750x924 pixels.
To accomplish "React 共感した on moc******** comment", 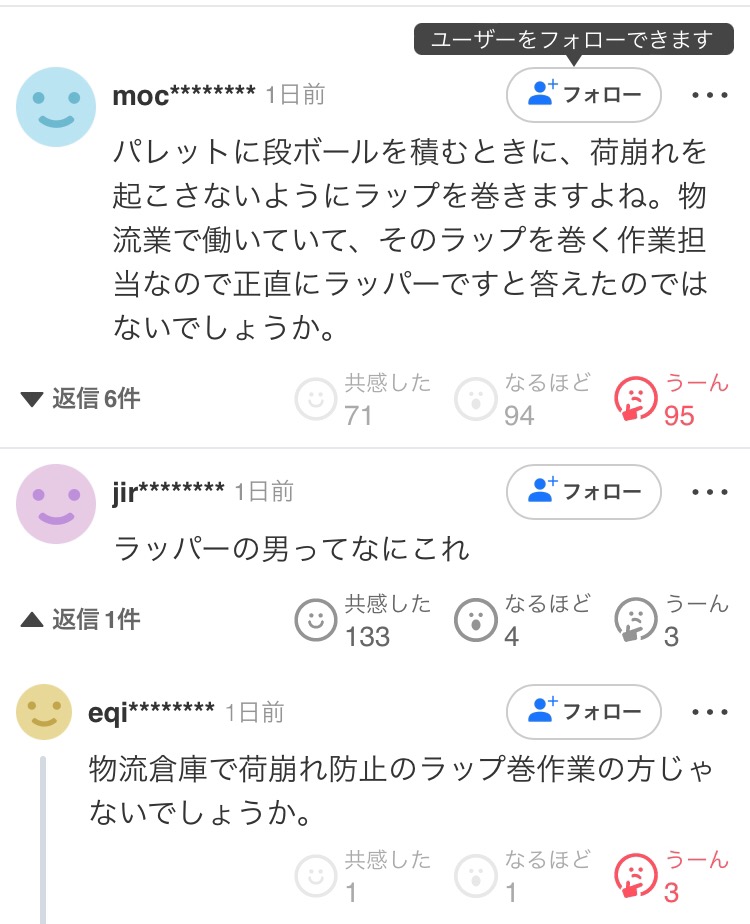I will pos(317,399).
